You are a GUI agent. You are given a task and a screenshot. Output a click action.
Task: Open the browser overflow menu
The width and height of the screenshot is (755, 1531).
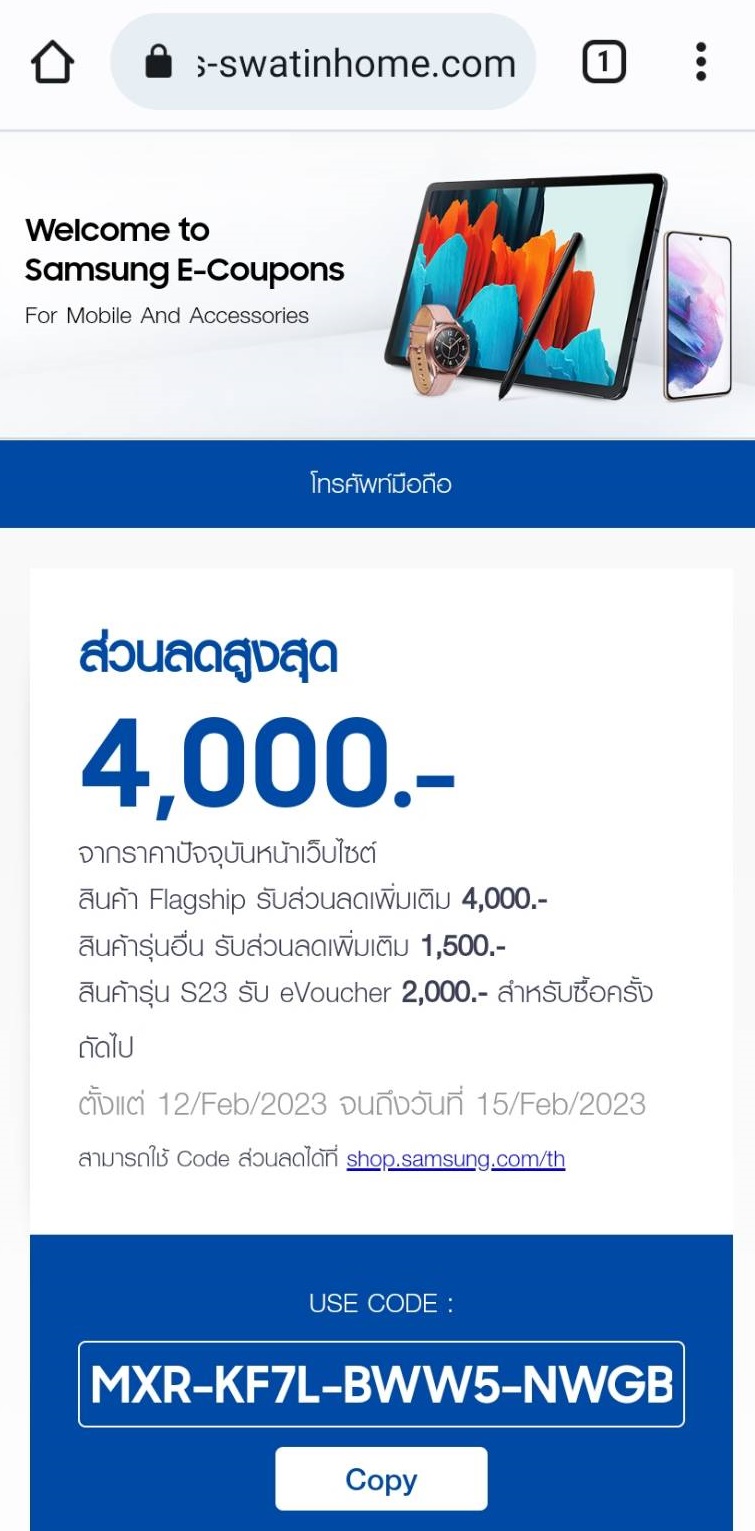click(x=701, y=62)
